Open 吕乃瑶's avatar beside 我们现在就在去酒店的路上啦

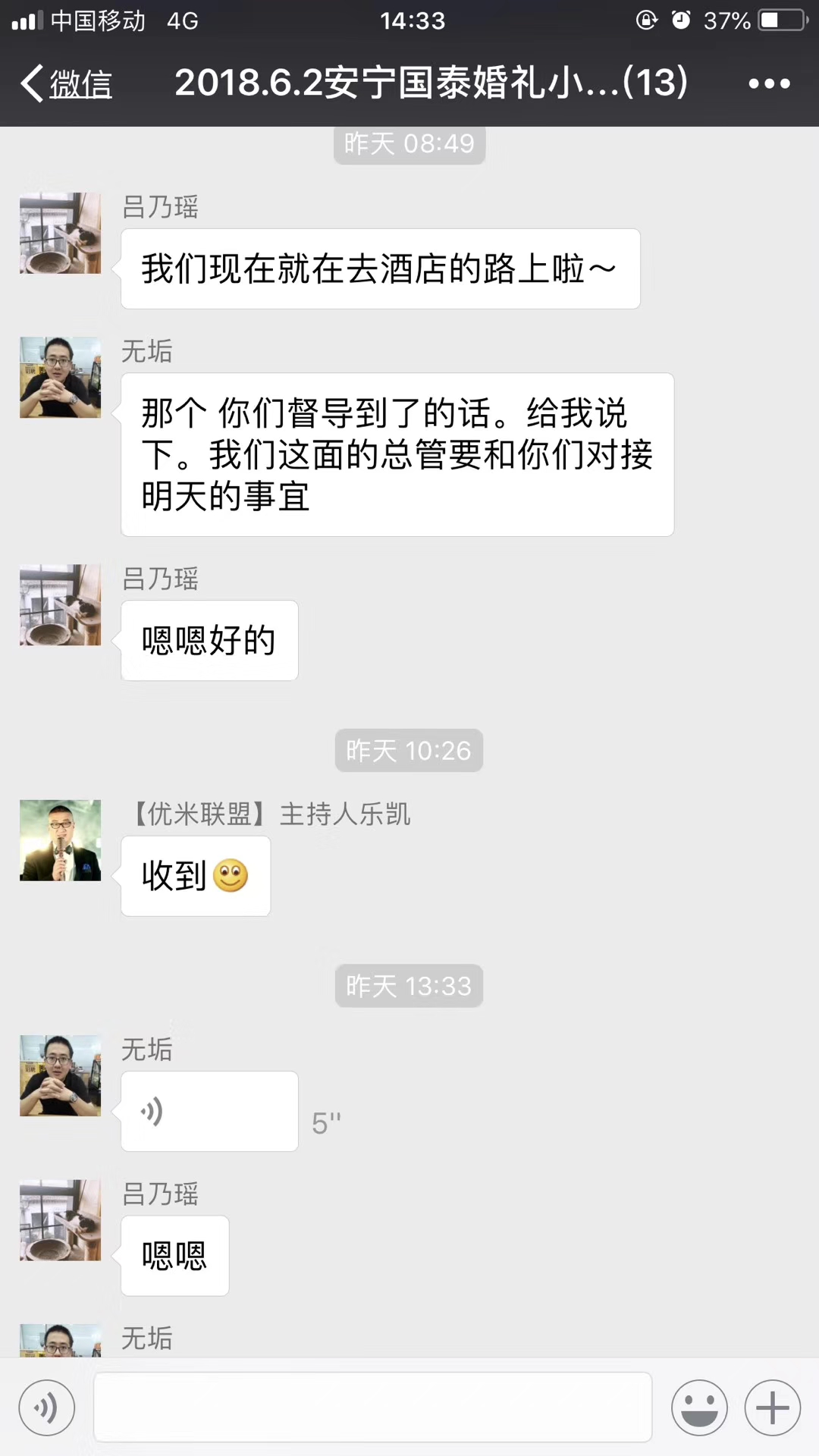click(x=61, y=233)
